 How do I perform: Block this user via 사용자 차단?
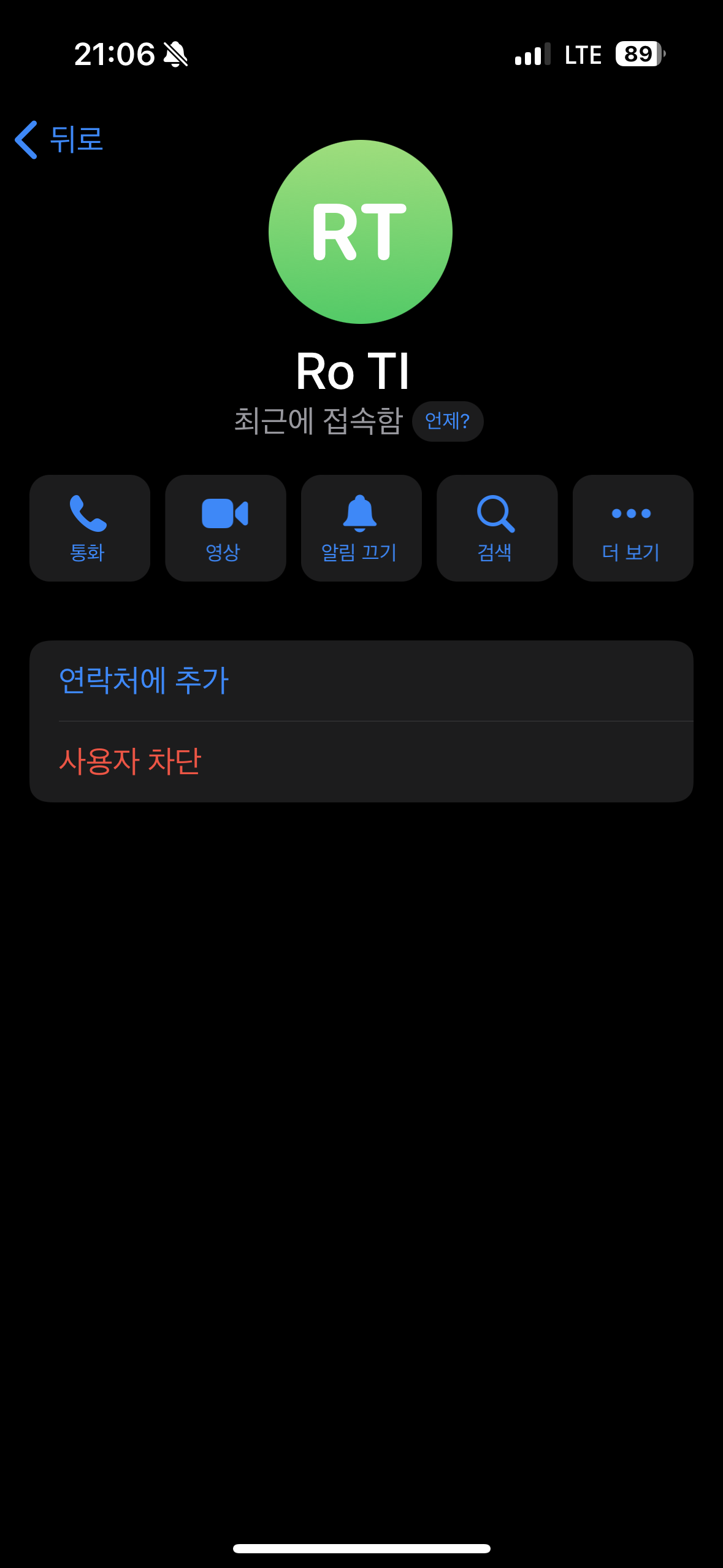pos(130,761)
